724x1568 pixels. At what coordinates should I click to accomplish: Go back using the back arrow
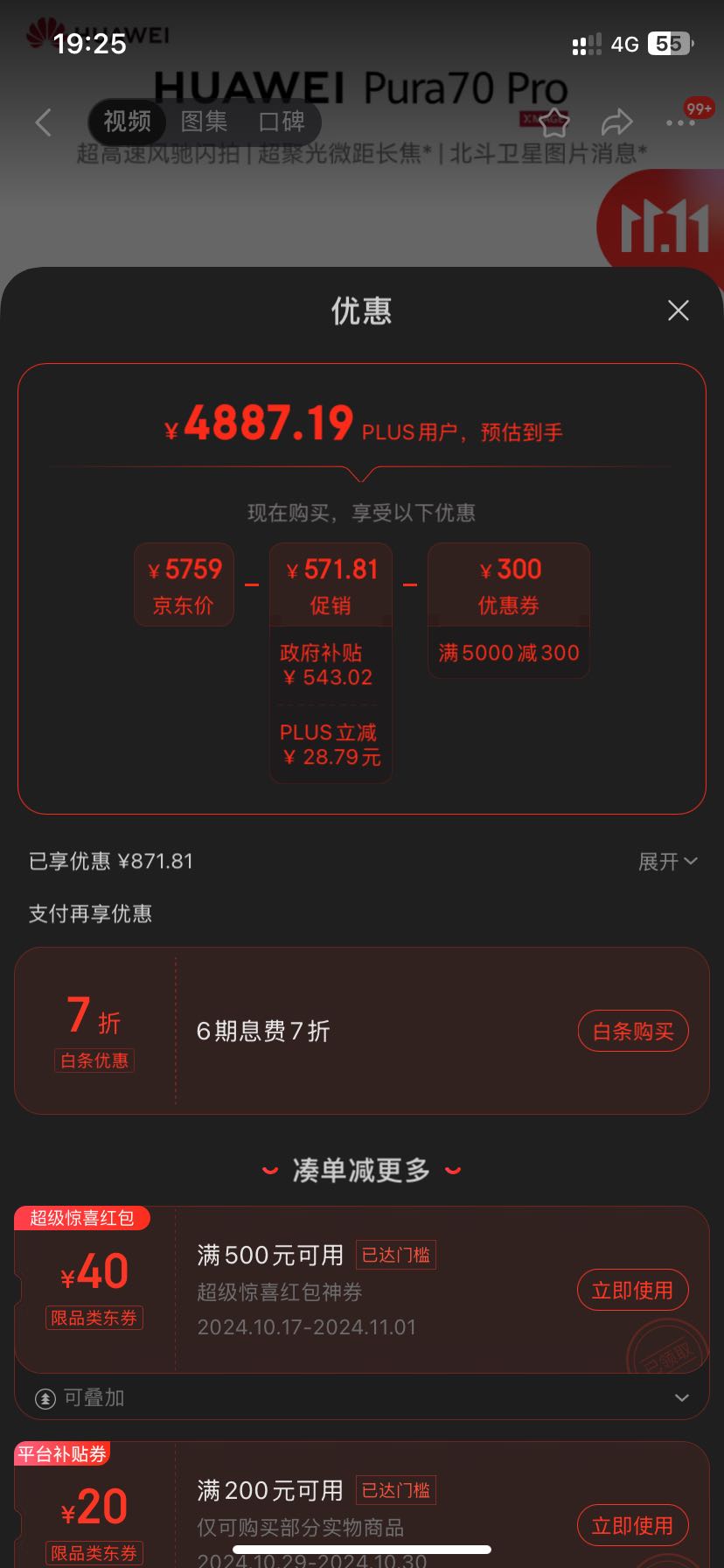click(43, 122)
